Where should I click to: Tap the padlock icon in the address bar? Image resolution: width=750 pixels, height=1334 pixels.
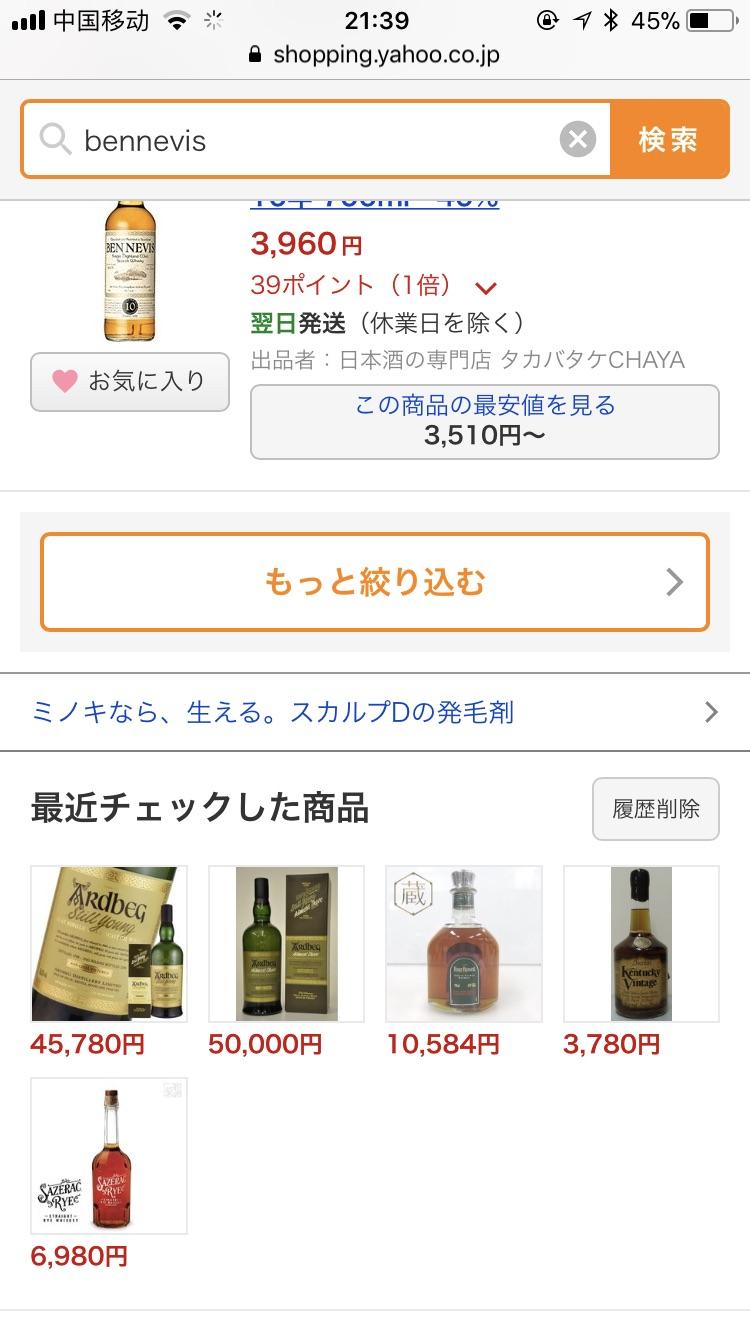253,56
